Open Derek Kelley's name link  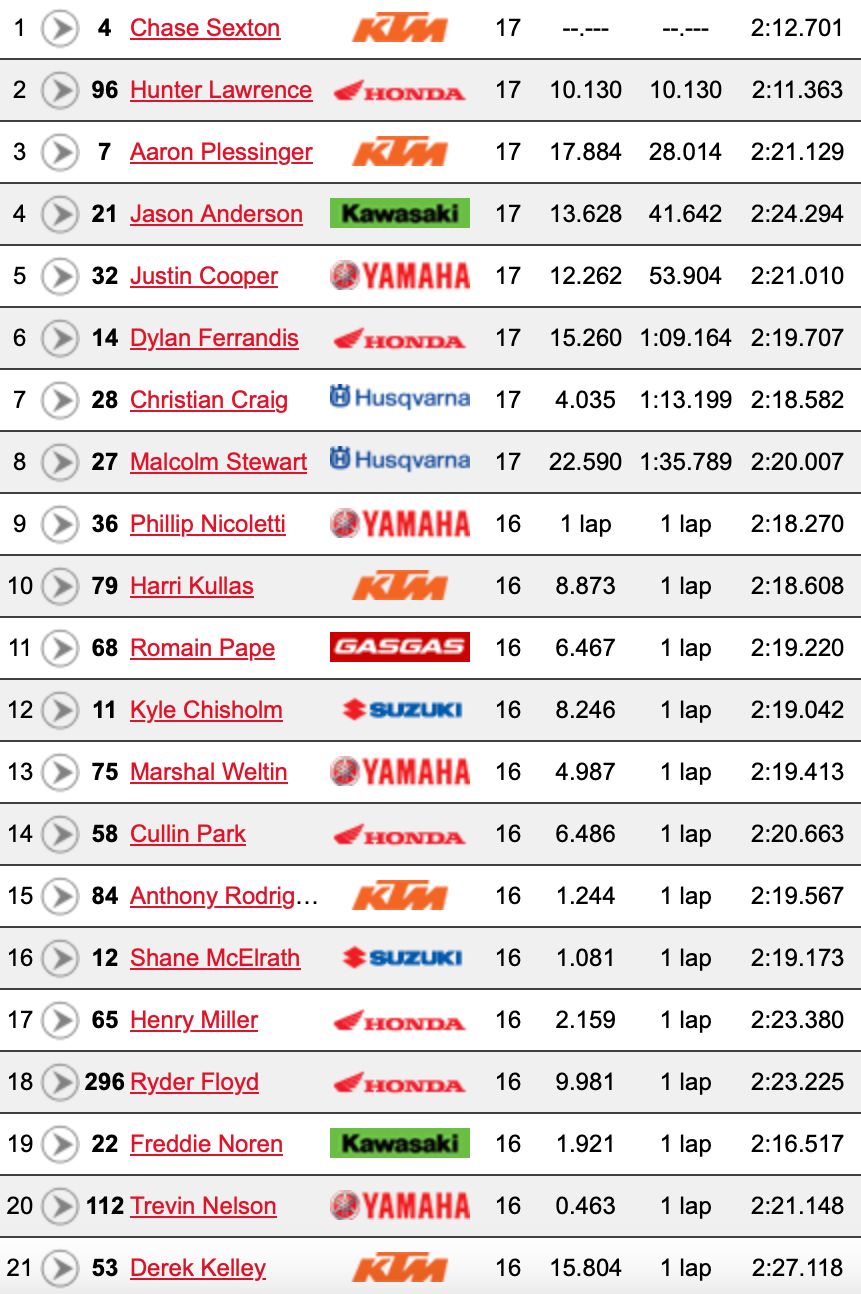click(198, 1268)
